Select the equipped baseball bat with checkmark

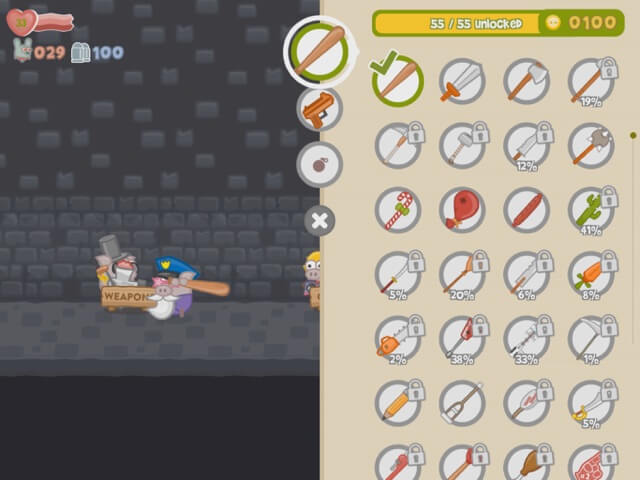tap(397, 80)
